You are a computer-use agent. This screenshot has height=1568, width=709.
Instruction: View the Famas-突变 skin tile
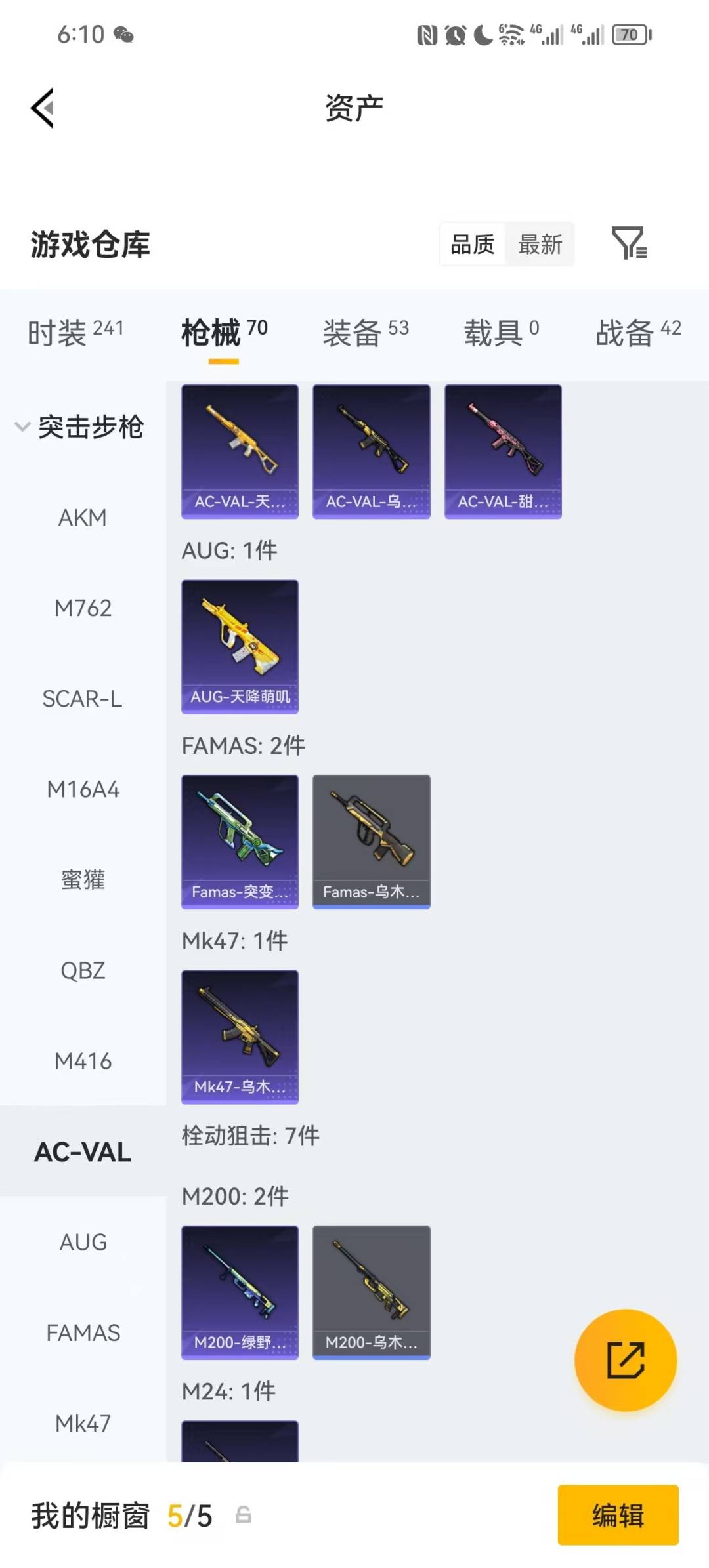[240, 841]
